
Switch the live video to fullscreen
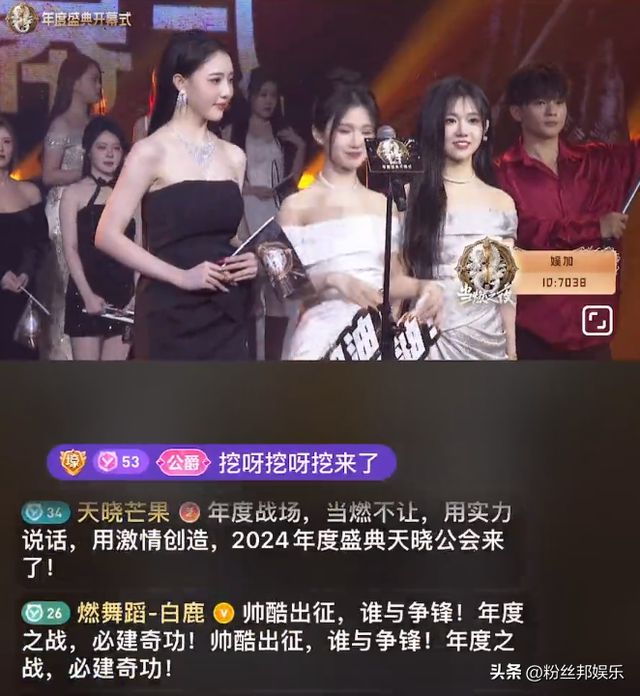pyautogui.click(x=598, y=321)
